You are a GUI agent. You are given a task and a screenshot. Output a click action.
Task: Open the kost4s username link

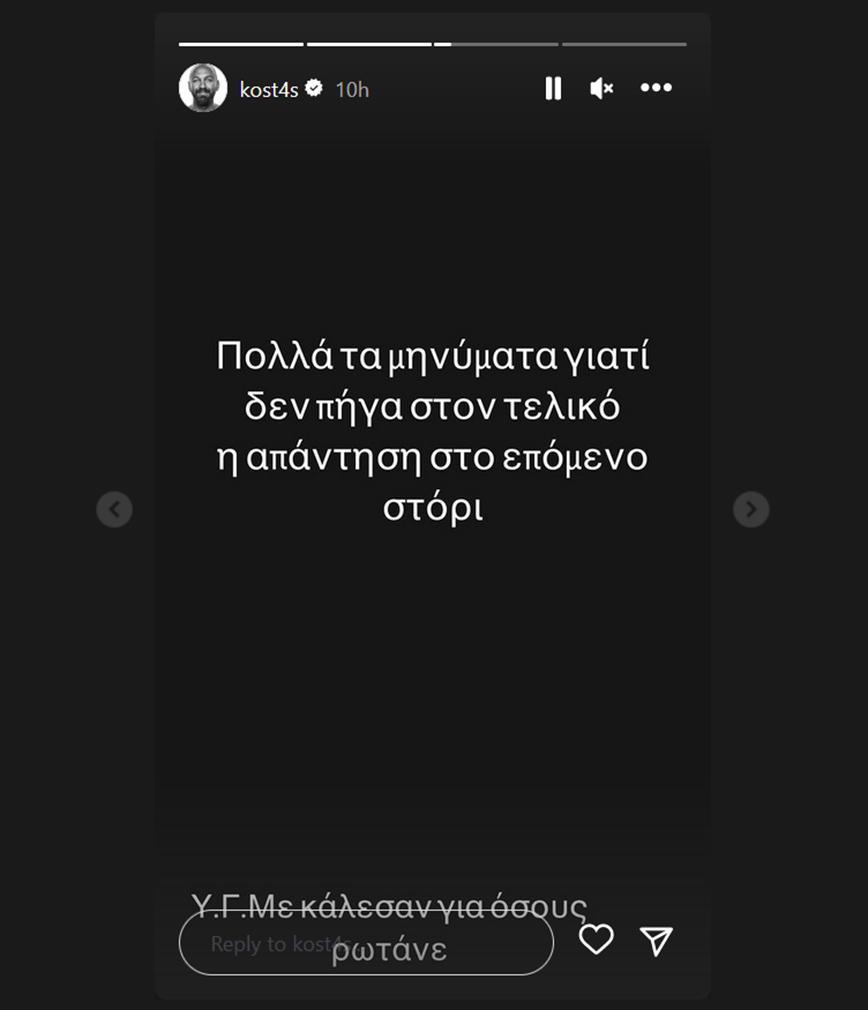[x=269, y=90]
